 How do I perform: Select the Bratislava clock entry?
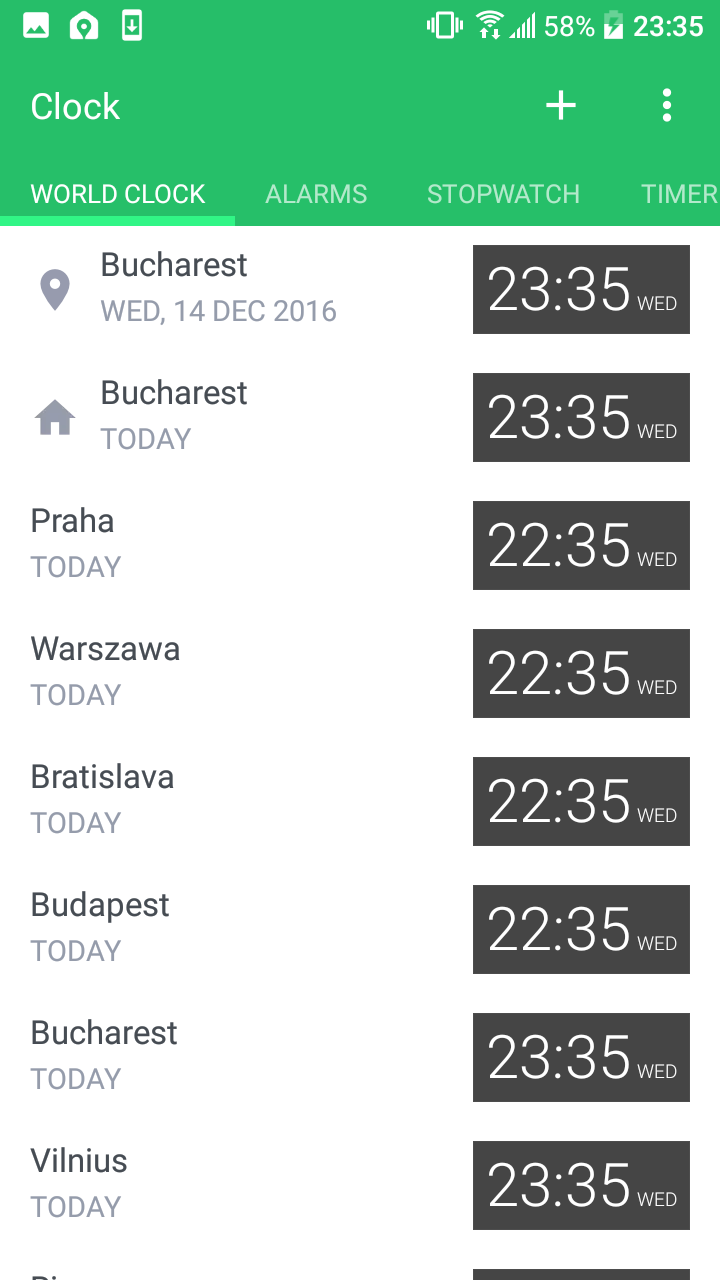tap(360, 801)
